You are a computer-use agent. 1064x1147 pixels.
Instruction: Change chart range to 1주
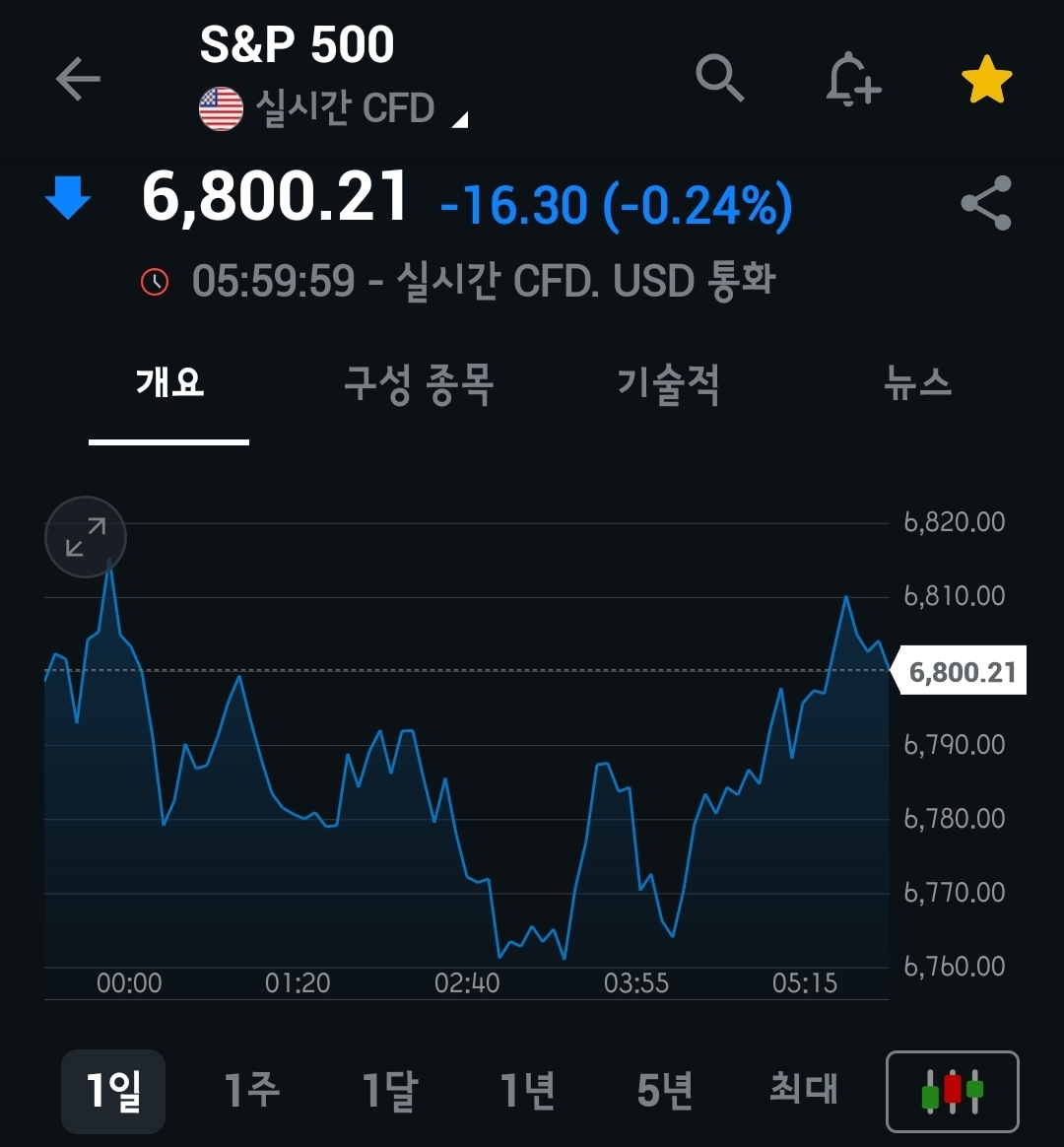pos(252,1091)
